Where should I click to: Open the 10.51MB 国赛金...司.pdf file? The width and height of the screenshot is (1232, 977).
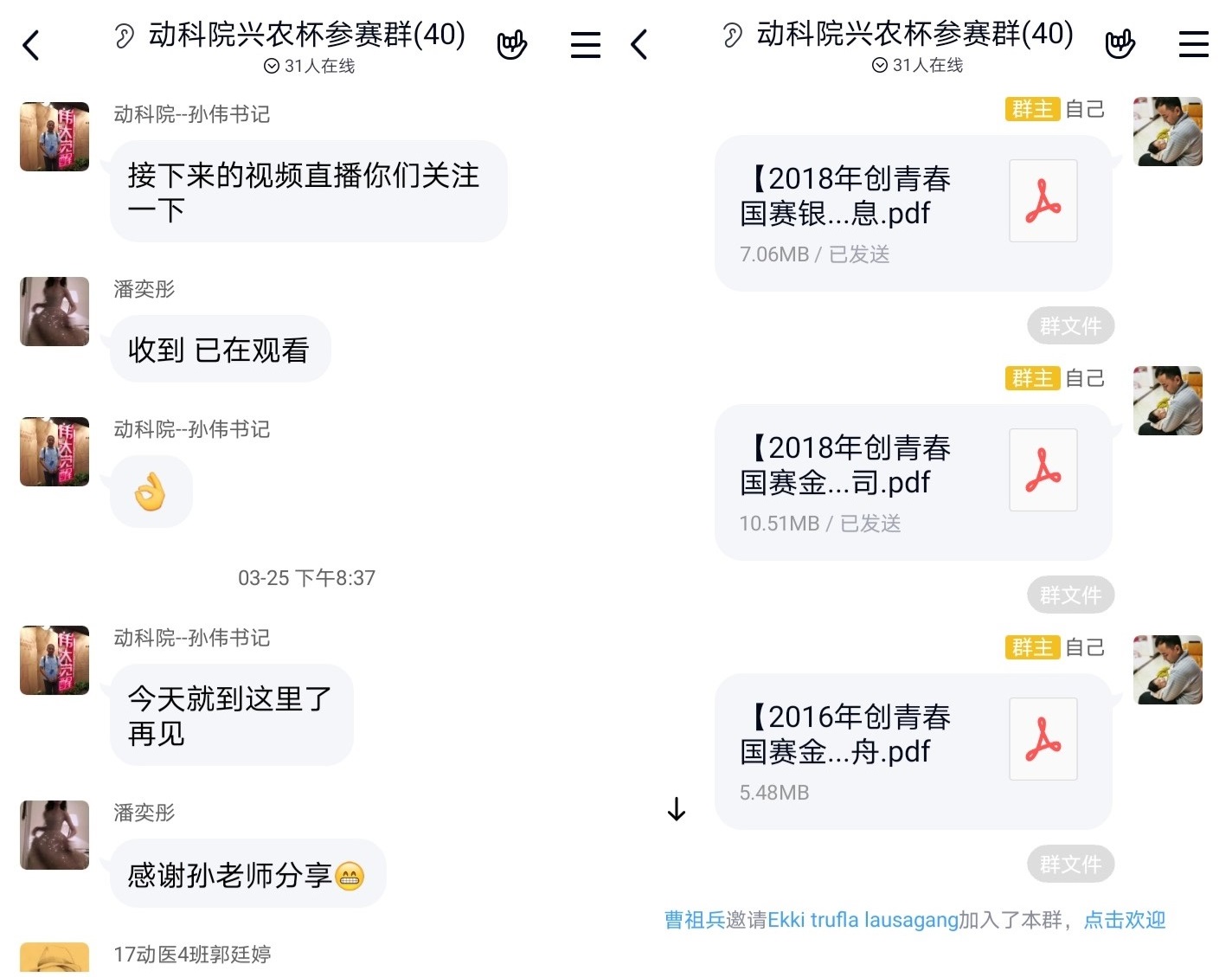pos(912,481)
